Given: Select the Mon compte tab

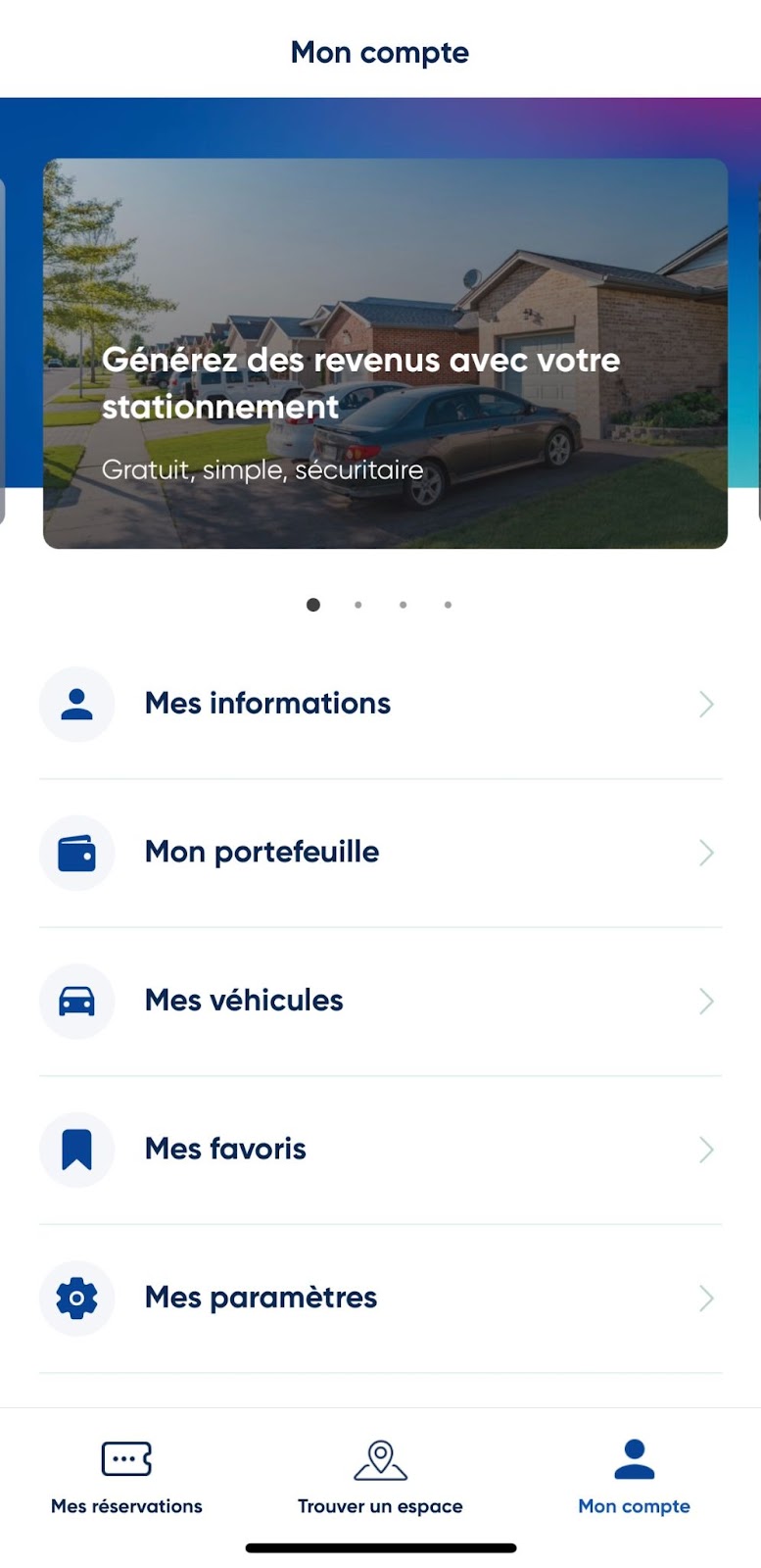Looking at the screenshot, I should (634, 1477).
